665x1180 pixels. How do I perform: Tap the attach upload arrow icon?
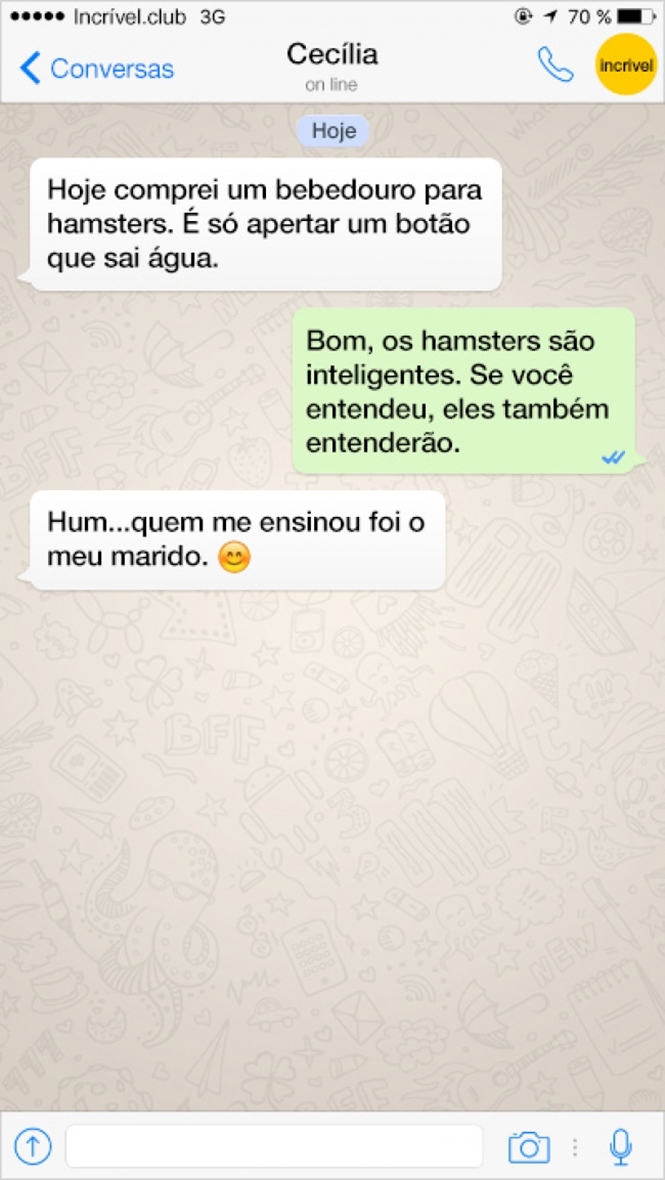(33, 1145)
